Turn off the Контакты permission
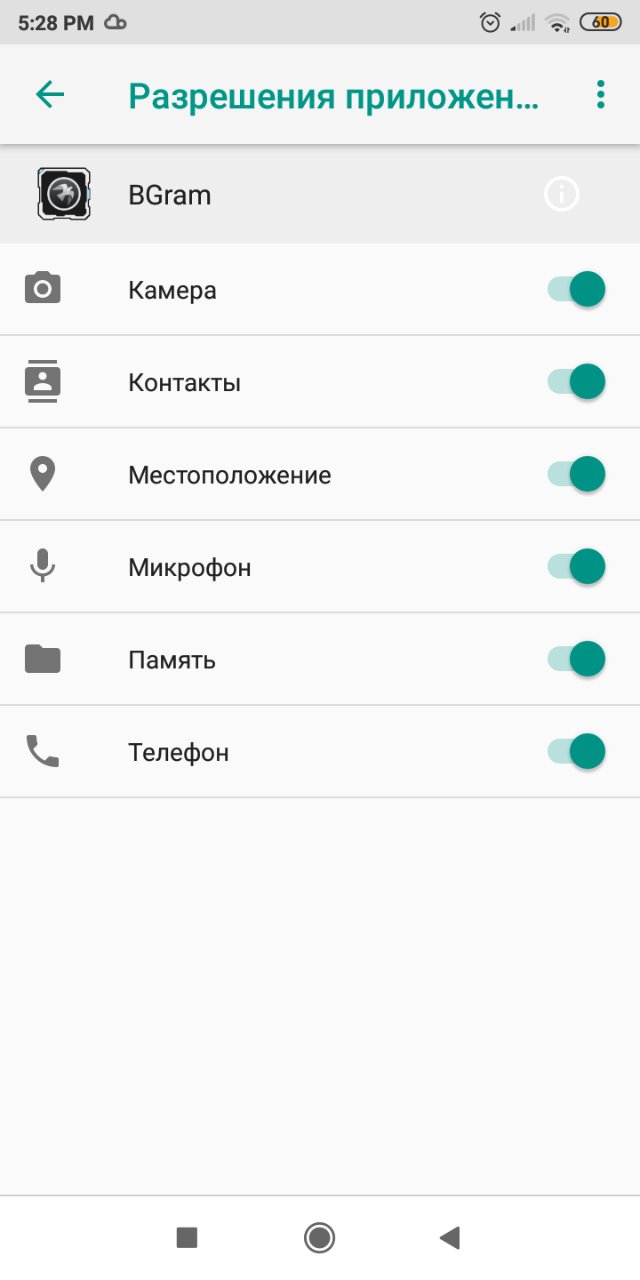Screen dimensions: 640x1280 pyautogui.click(x=577, y=382)
